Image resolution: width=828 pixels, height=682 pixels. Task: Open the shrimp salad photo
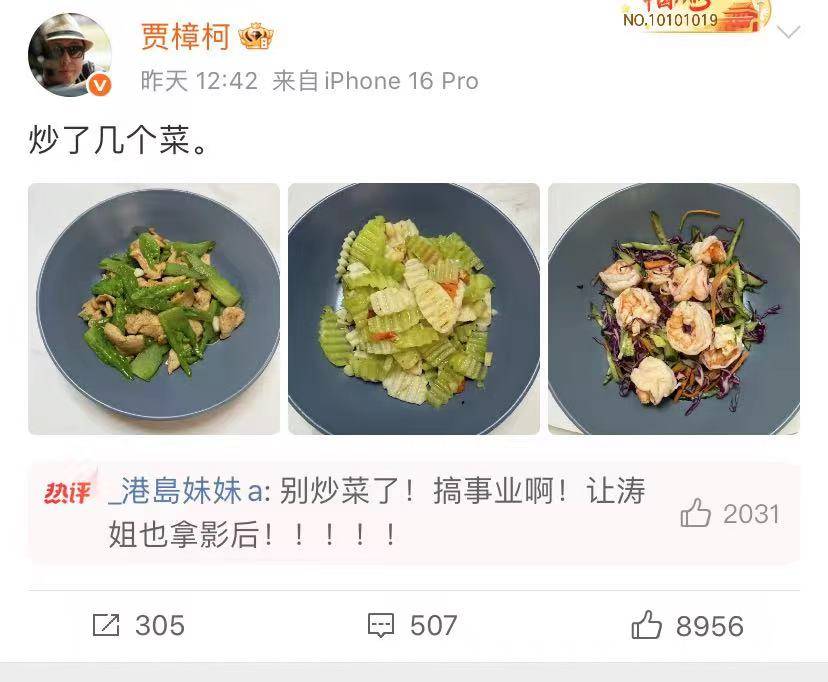pyautogui.click(x=674, y=309)
